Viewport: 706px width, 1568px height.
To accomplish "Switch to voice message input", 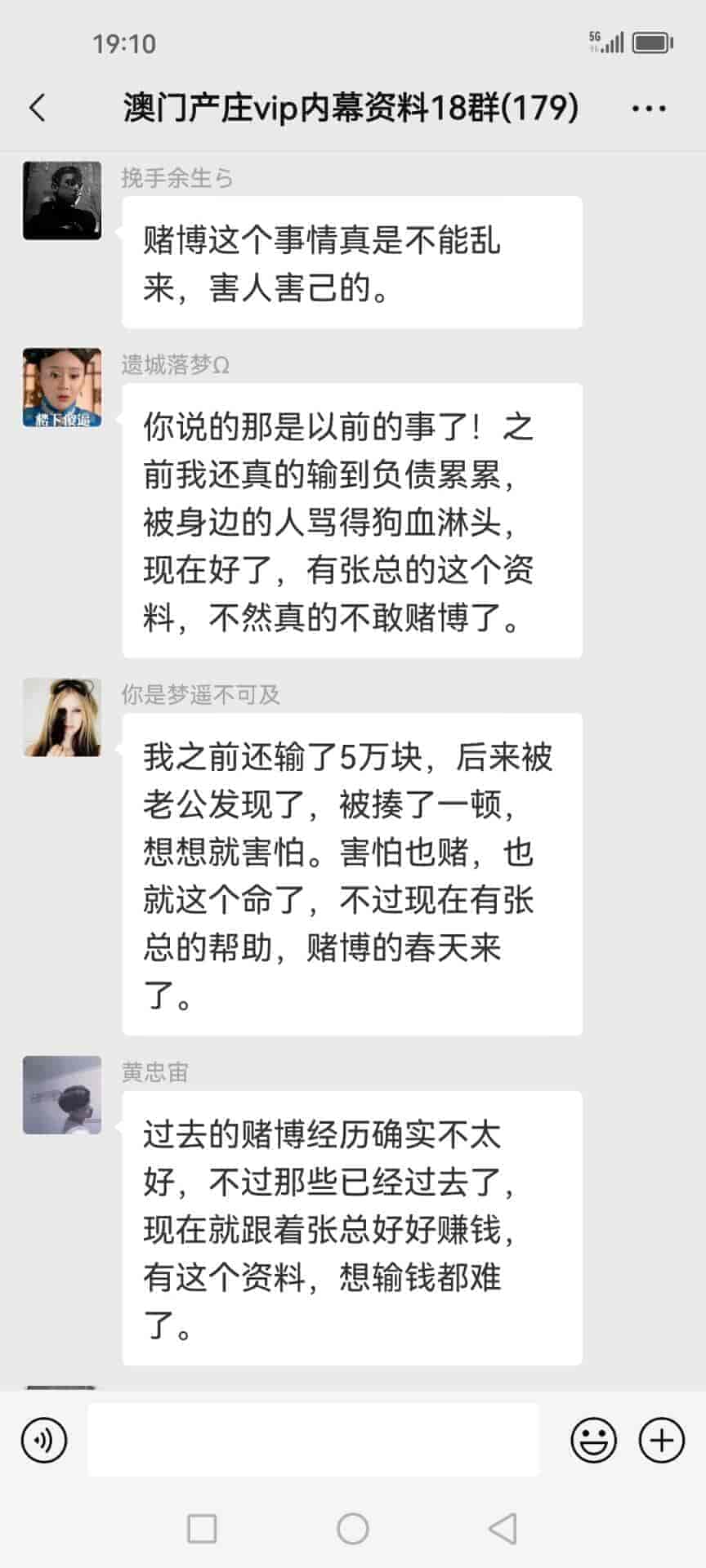I will tap(44, 1440).
